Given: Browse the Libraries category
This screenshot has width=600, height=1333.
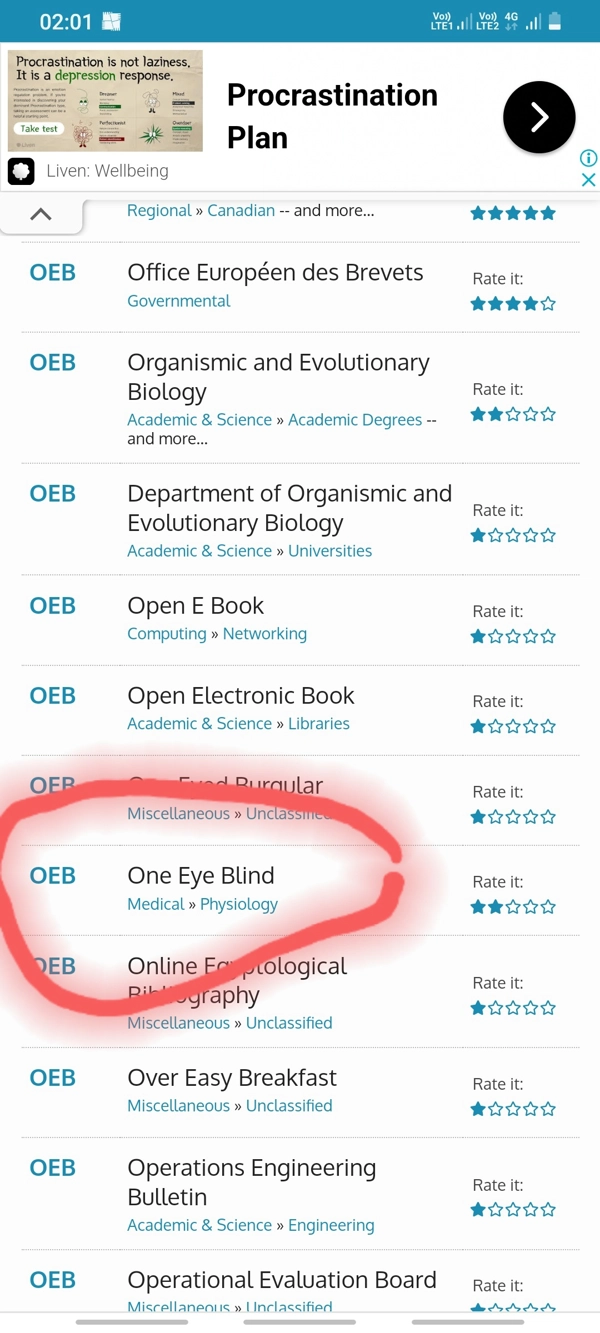Looking at the screenshot, I should [319, 724].
